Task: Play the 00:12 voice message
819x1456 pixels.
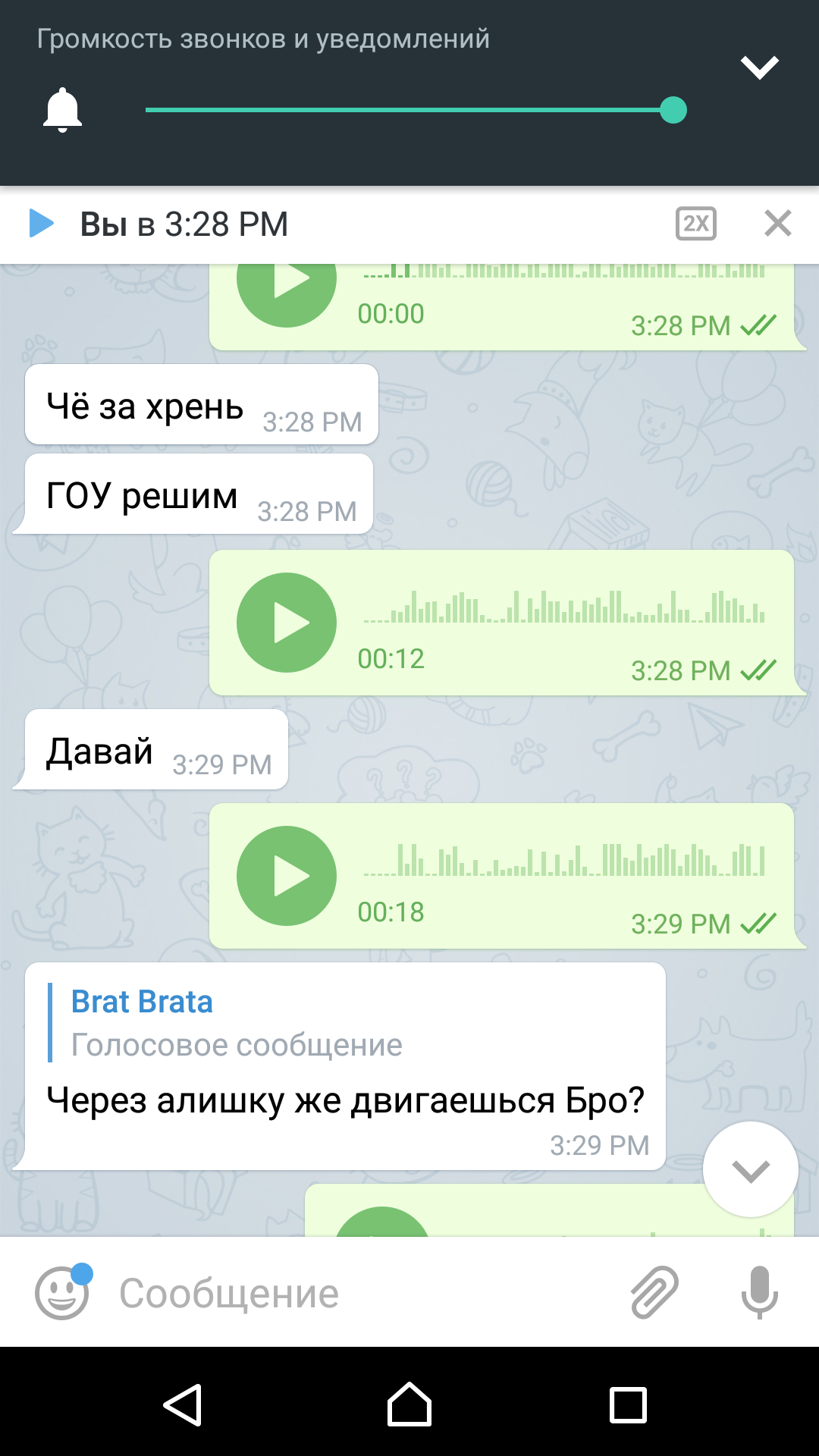Action: 287,623
